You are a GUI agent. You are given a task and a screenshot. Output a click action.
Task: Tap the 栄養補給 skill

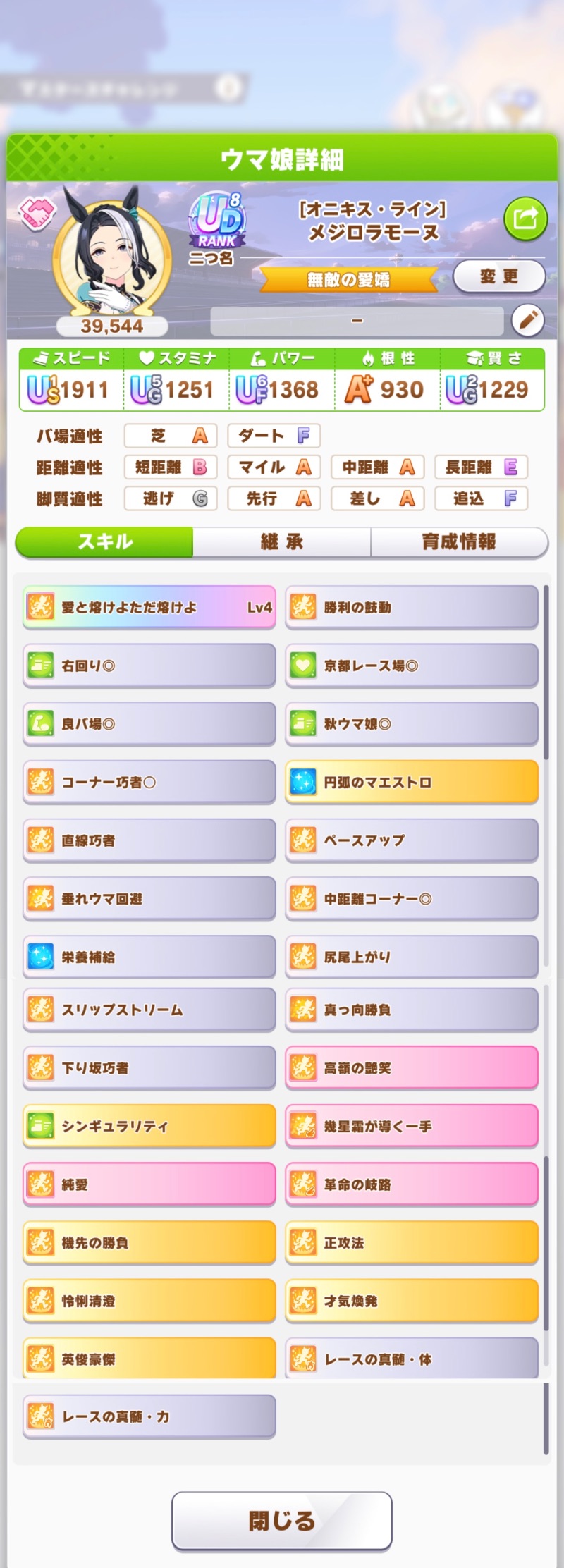coord(149,957)
